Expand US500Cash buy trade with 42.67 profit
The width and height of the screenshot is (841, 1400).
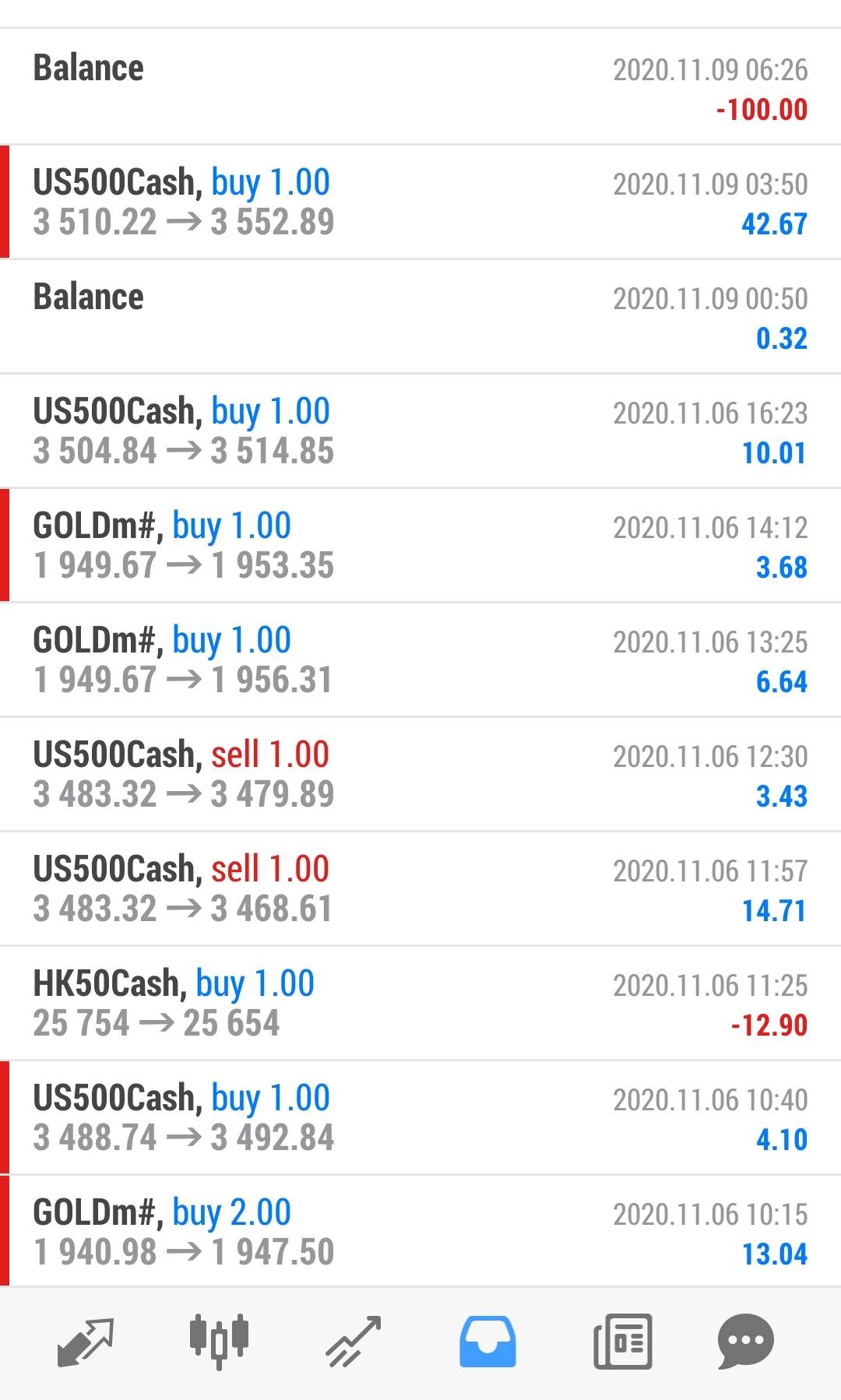pos(420,202)
